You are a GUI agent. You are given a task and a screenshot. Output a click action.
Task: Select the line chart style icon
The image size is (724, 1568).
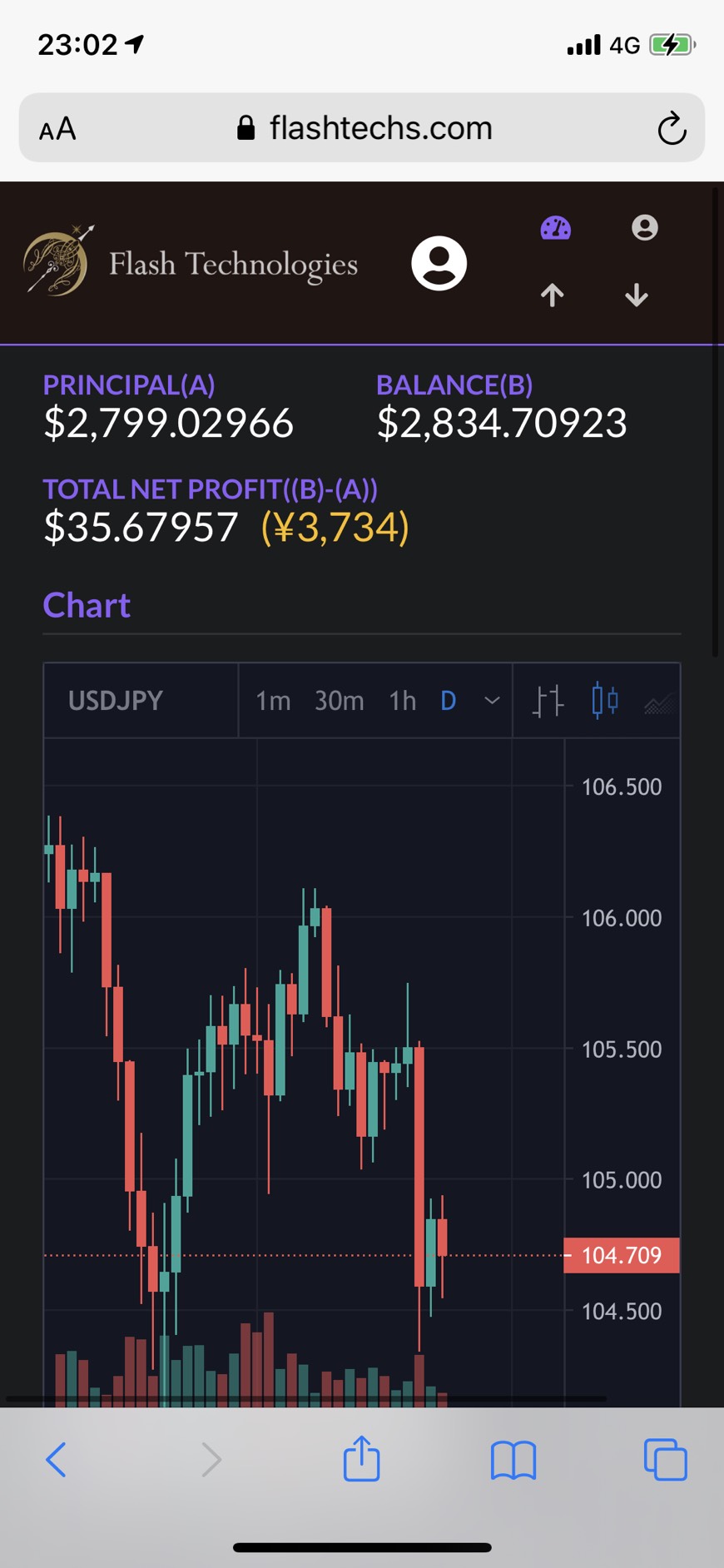[658, 705]
